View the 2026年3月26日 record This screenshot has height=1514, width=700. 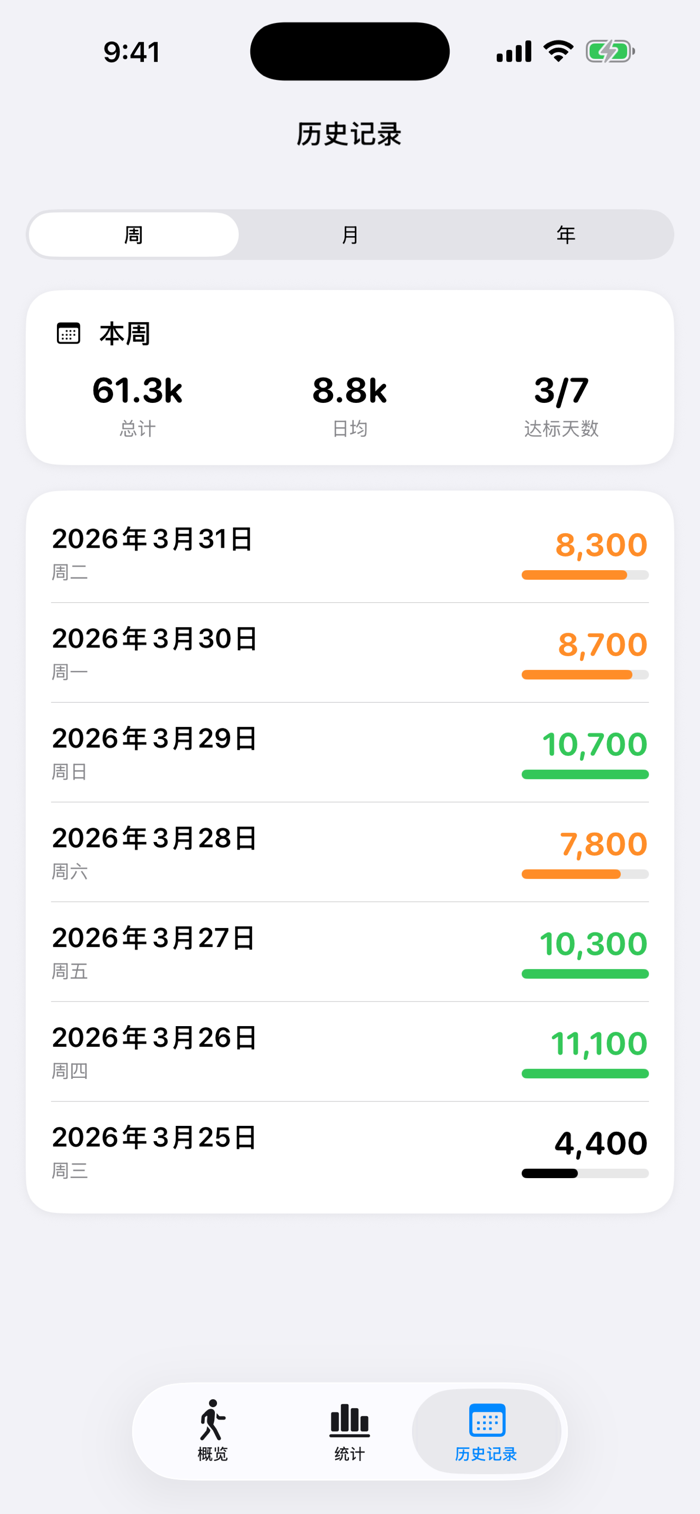[x=350, y=1052]
